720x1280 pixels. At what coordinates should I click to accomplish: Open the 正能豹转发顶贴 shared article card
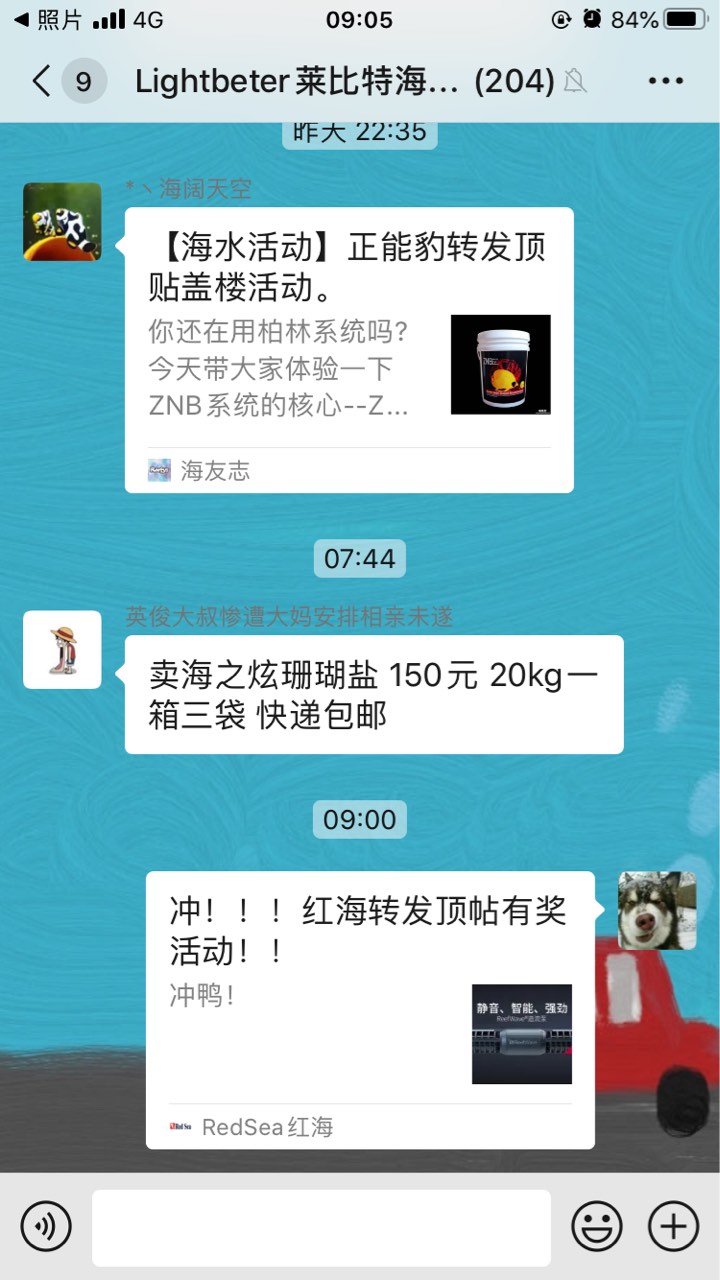pos(349,349)
